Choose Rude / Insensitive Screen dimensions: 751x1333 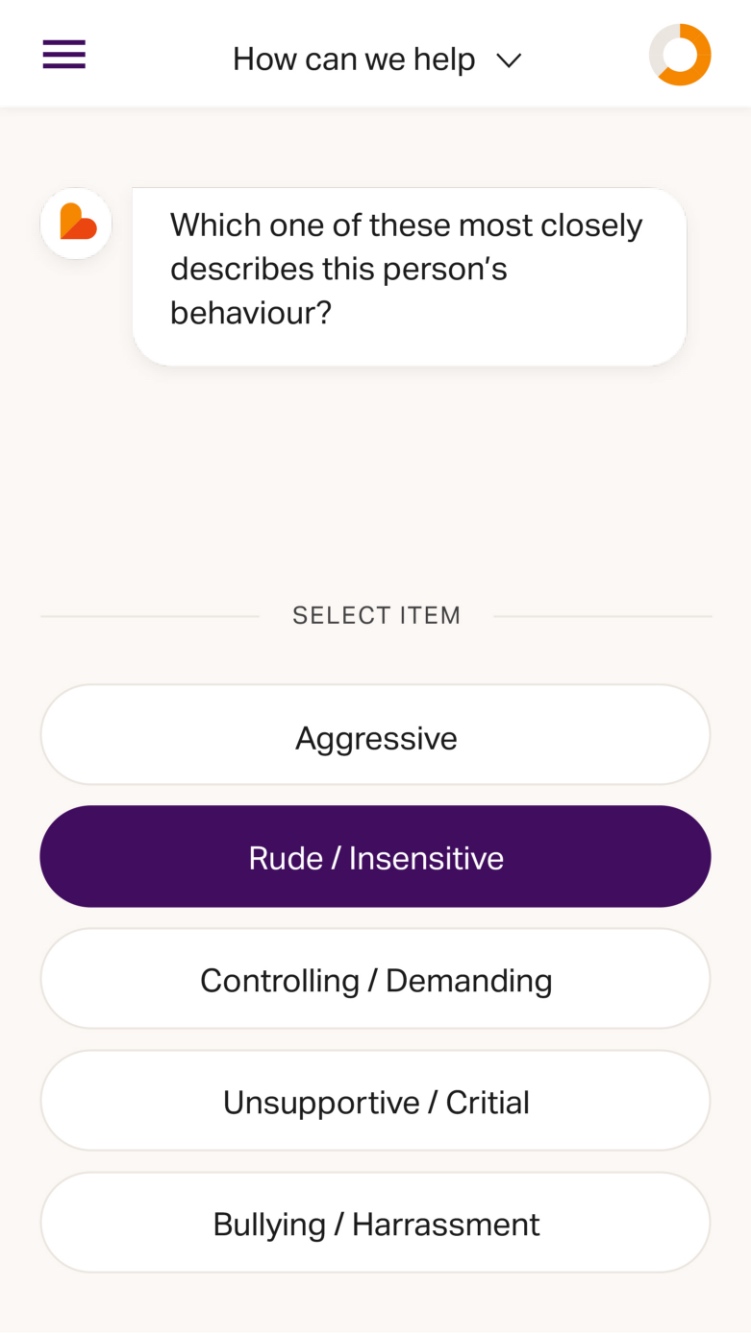tap(375, 857)
